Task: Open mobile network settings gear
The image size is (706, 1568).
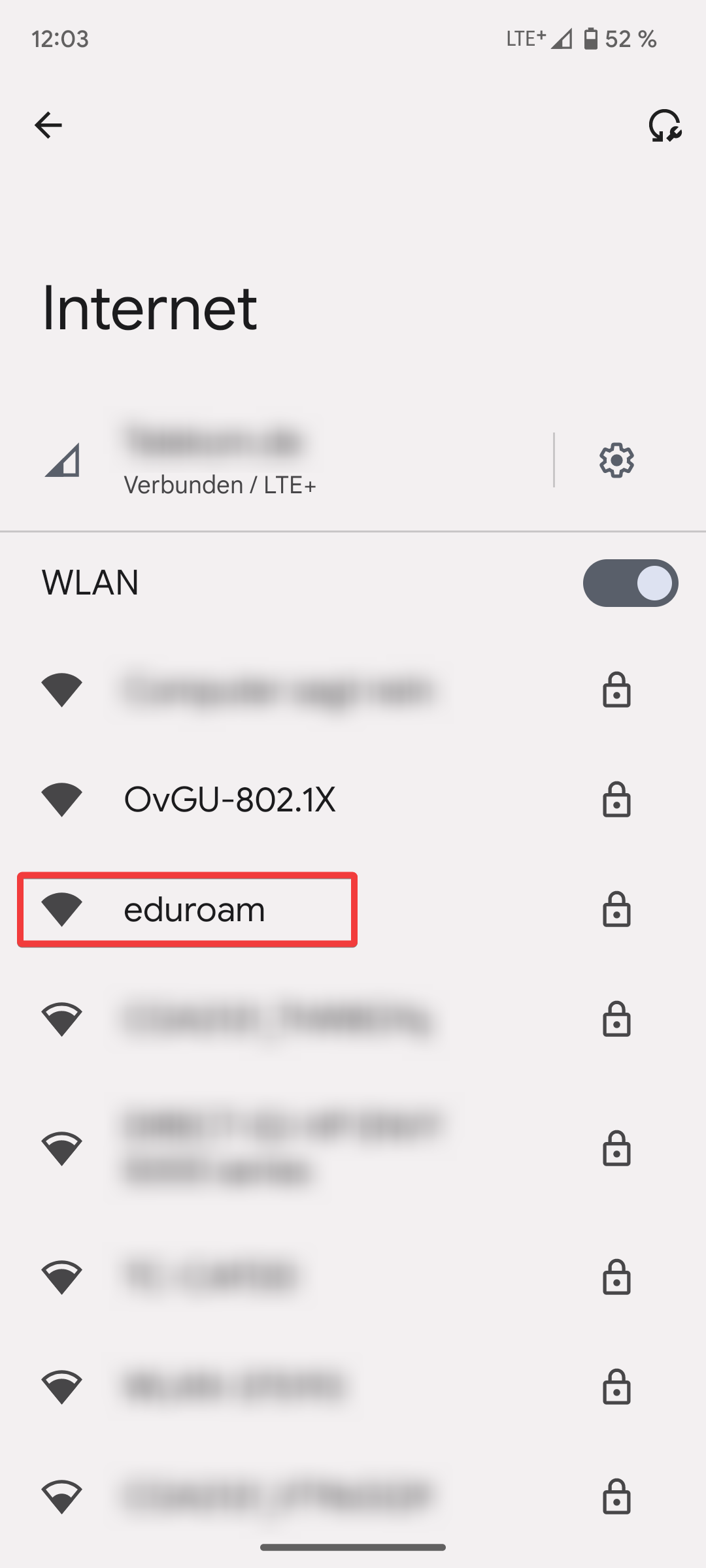Action: tap(616, 461)
